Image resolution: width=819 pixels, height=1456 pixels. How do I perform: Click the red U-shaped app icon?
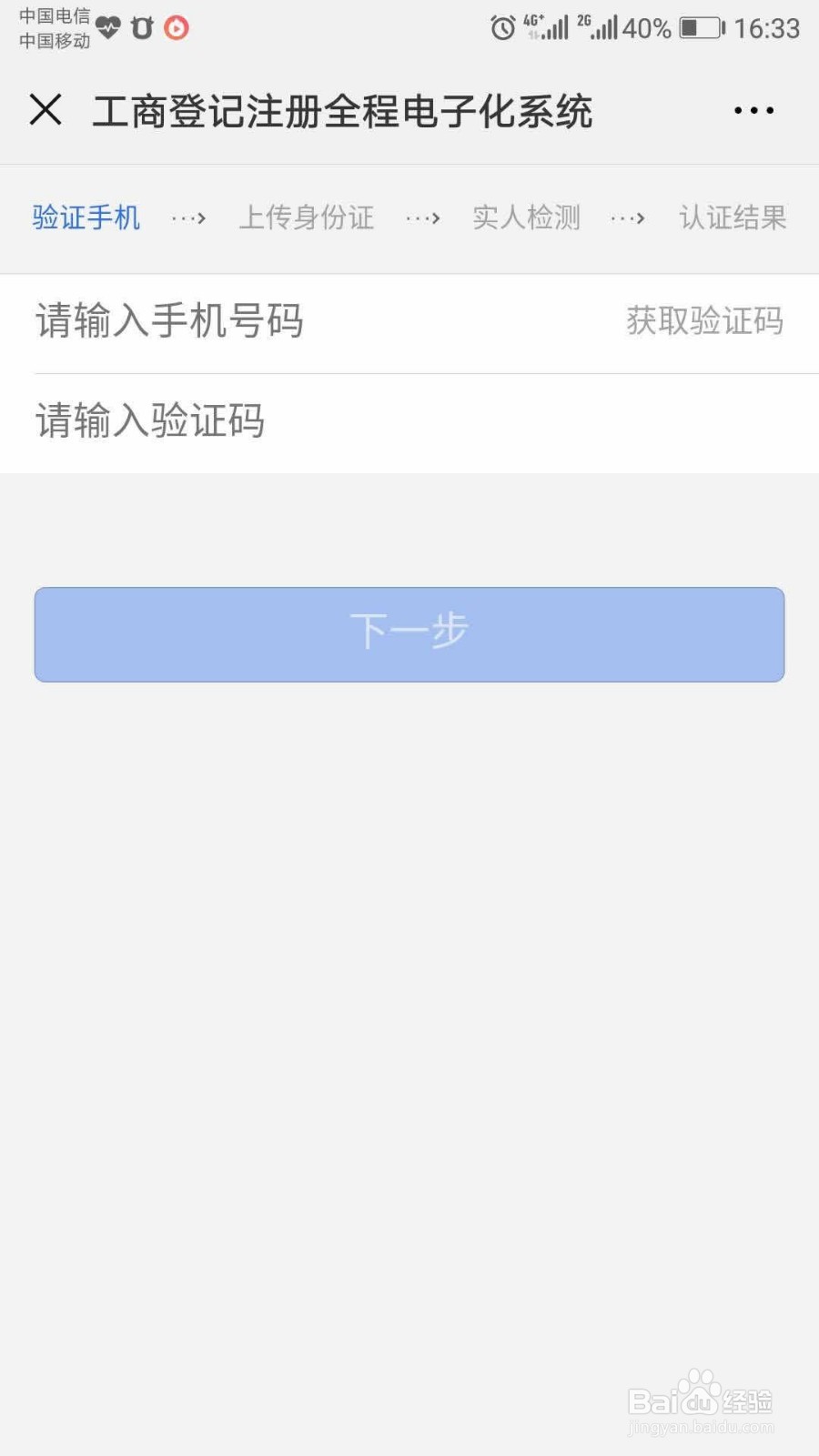pyautogui.click(x=141, y=28)
